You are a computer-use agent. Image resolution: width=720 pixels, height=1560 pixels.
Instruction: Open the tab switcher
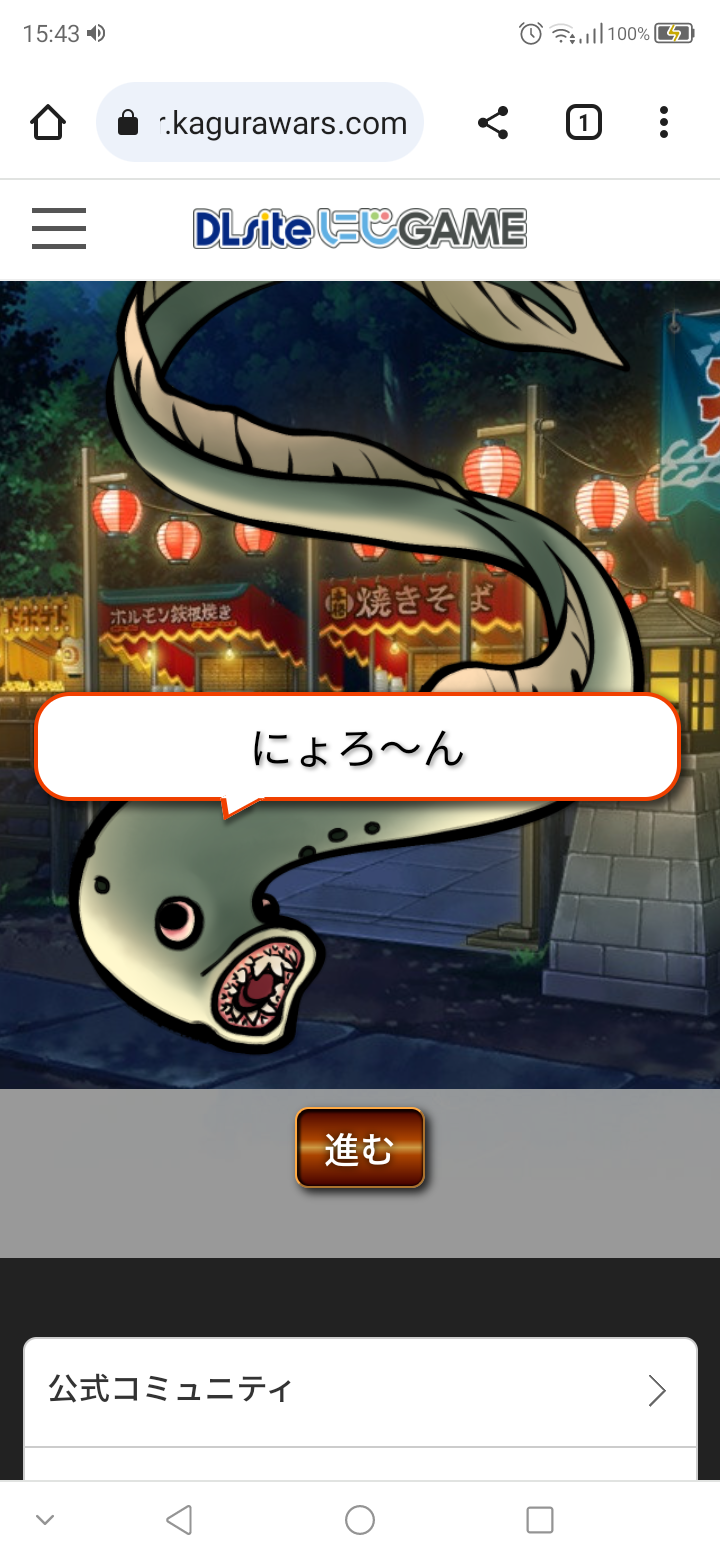583,123
